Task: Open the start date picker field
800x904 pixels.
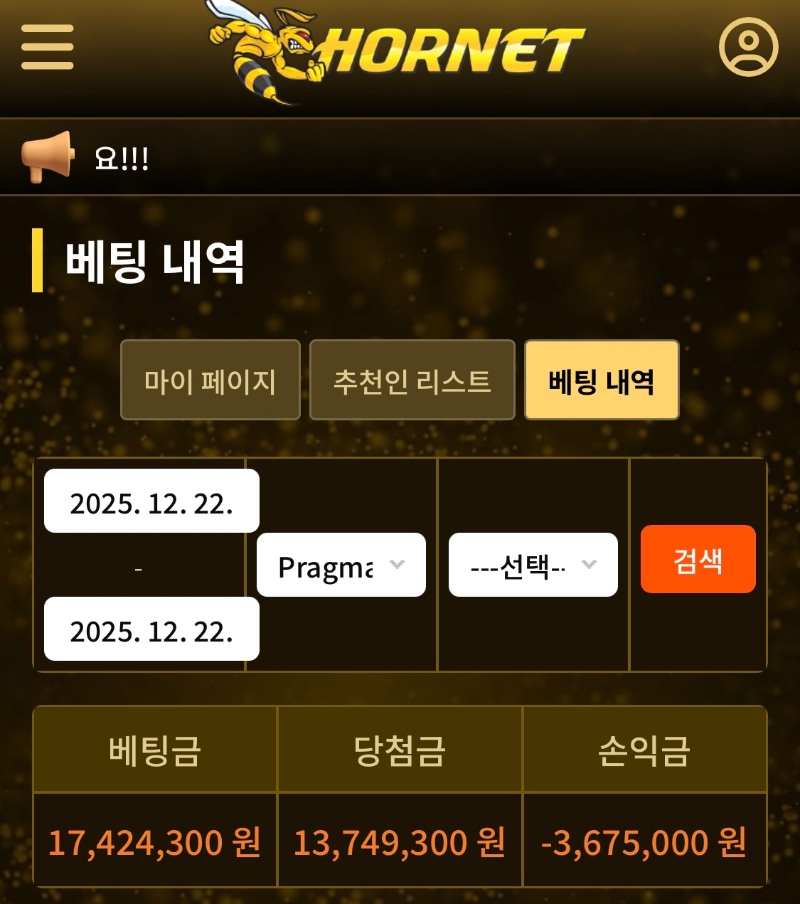Action: point(151,501)
